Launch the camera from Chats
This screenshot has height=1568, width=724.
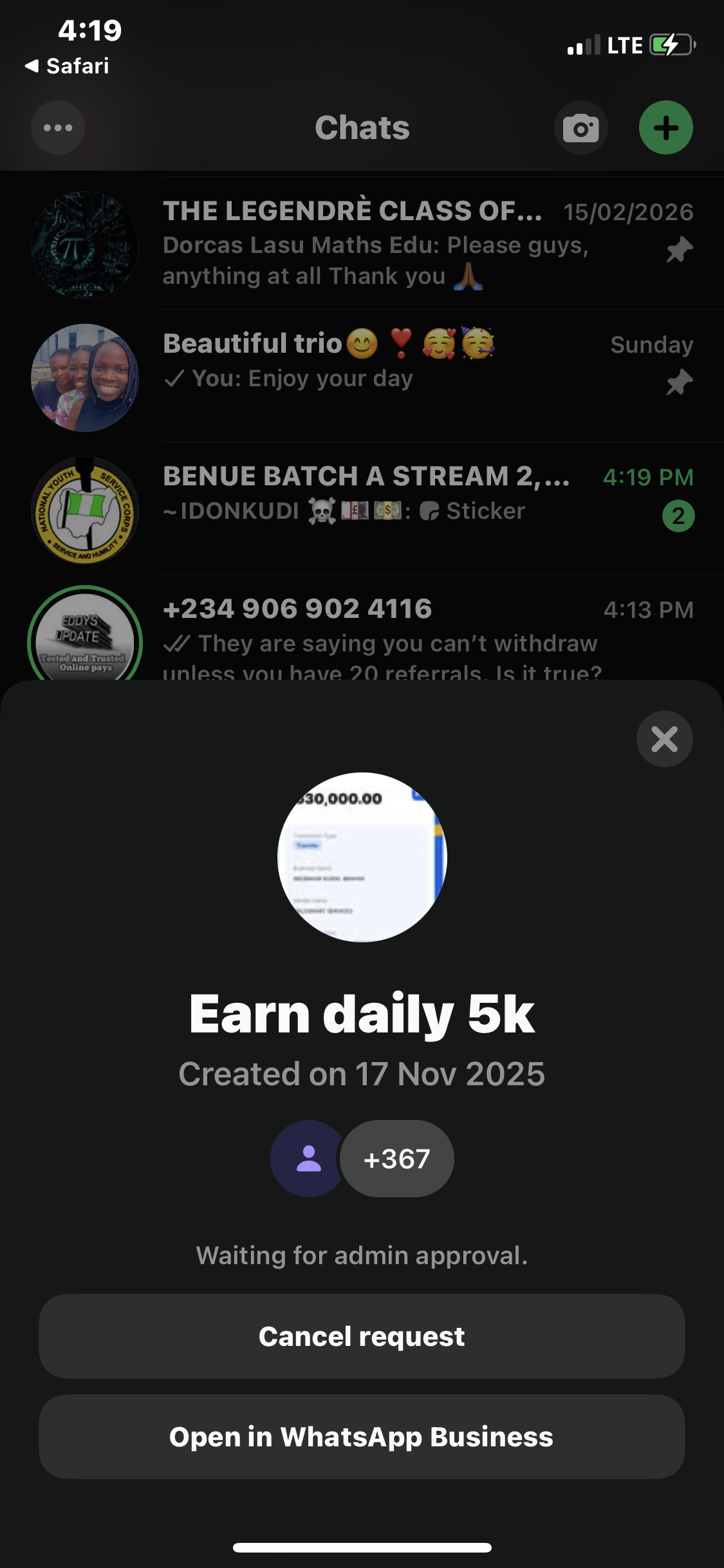pos(580,127)
